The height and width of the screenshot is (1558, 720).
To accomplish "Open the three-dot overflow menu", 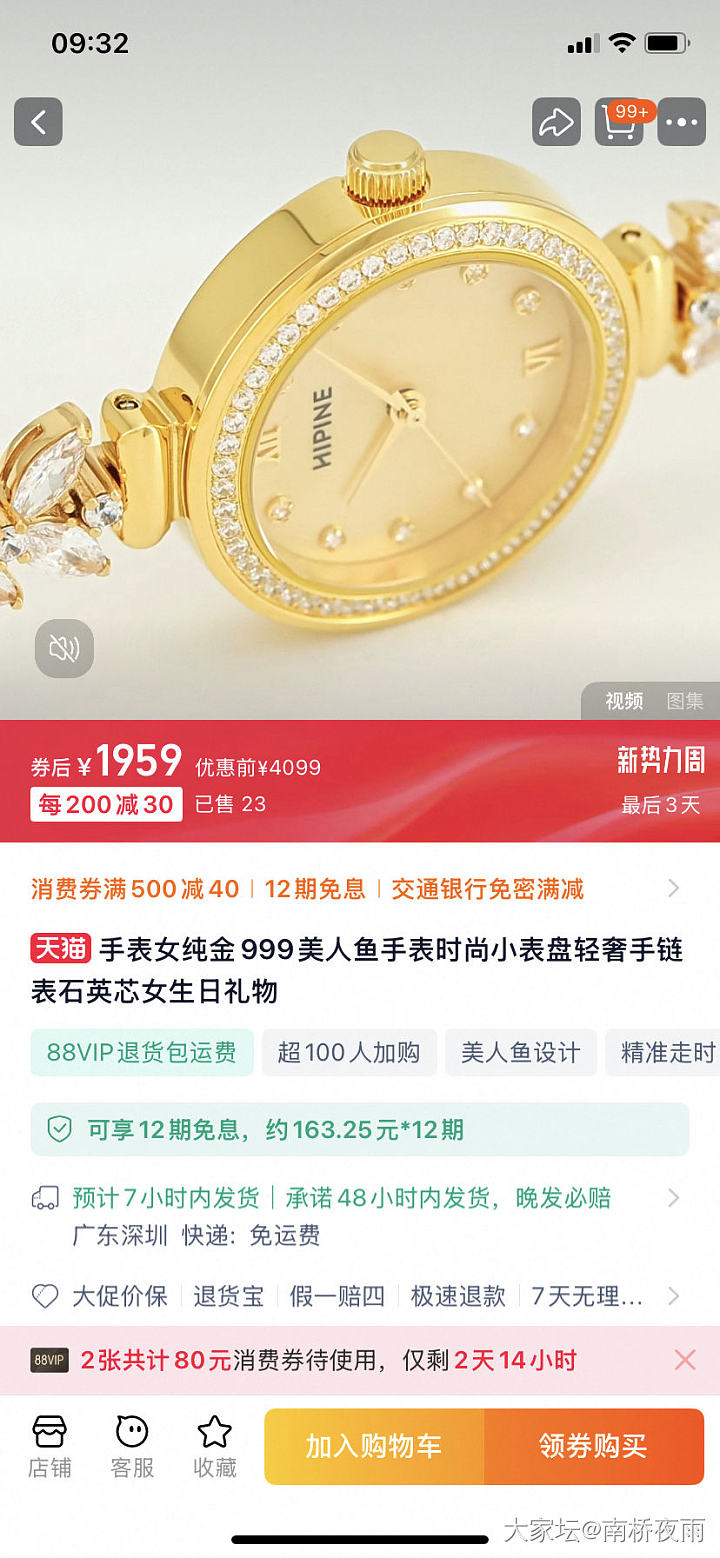I will pos(683,122).
